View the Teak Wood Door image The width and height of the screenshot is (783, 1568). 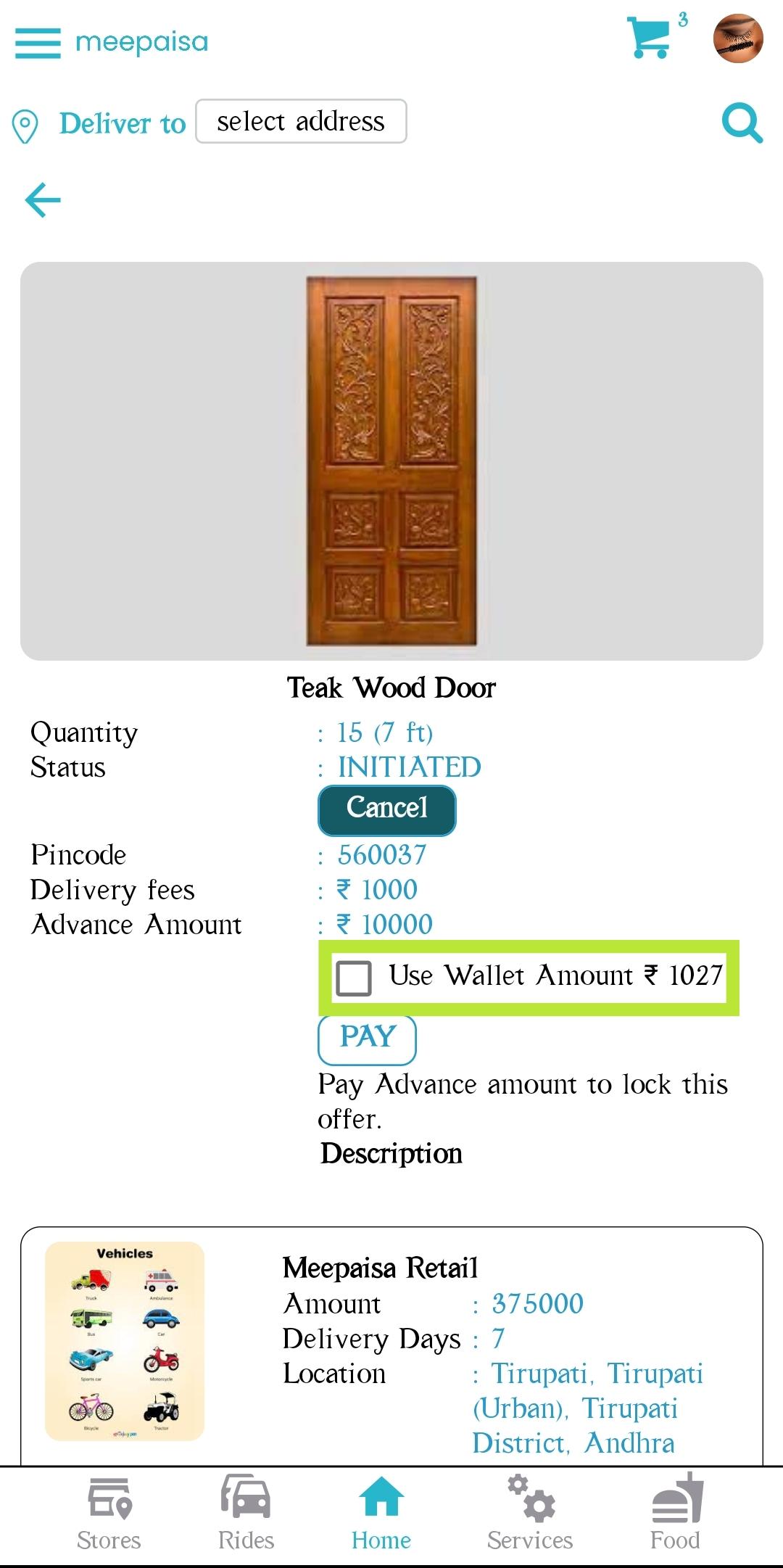[x=391, y=461]
